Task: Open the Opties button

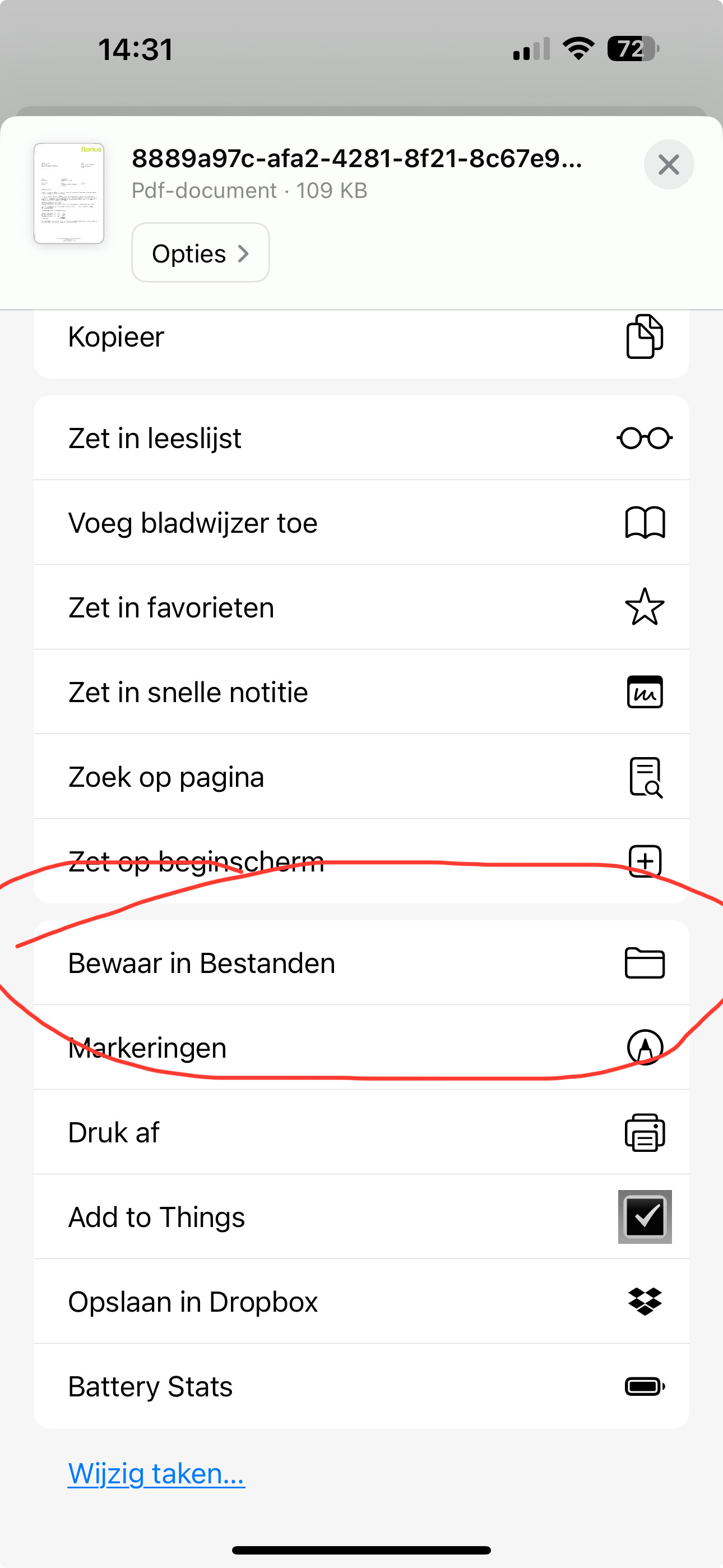Action: (200, 253)
